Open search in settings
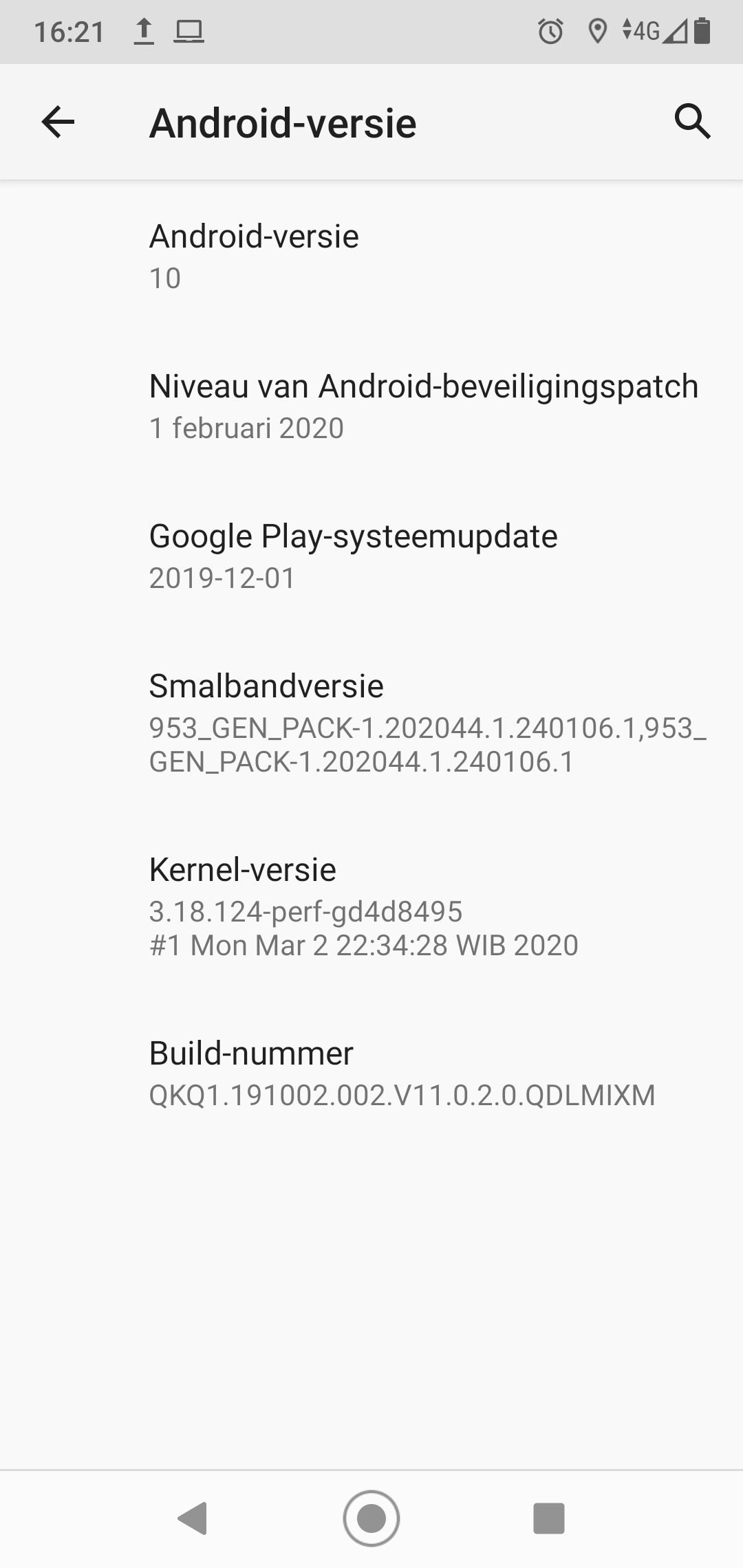This screenshot has height=1568, width=743. 692,122
